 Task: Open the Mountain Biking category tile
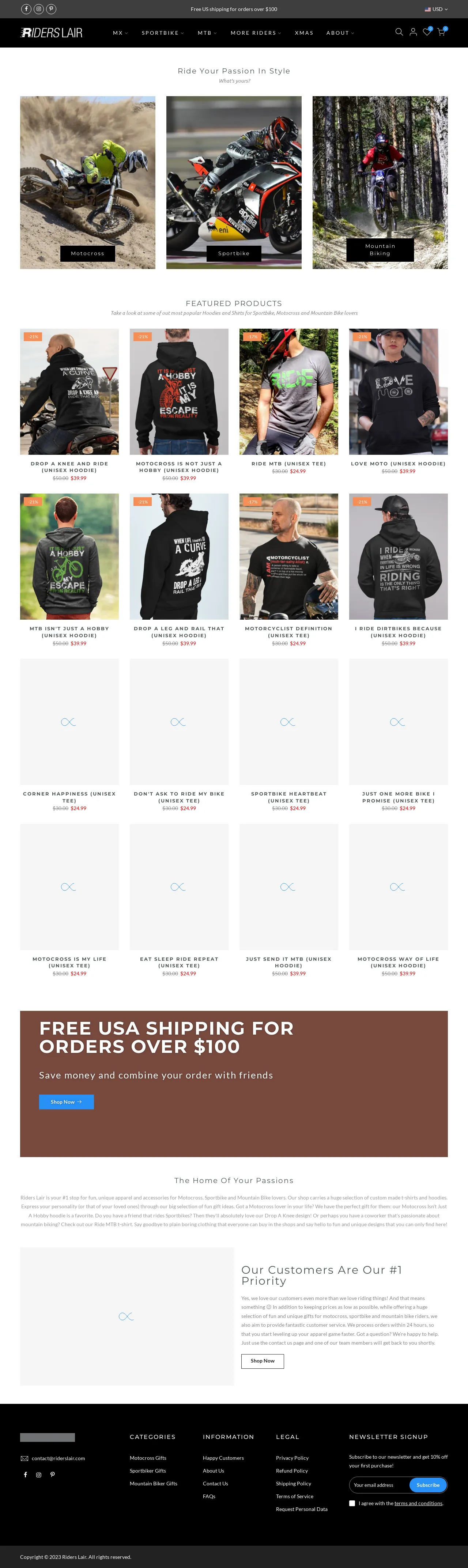click(x=380, y=250)
